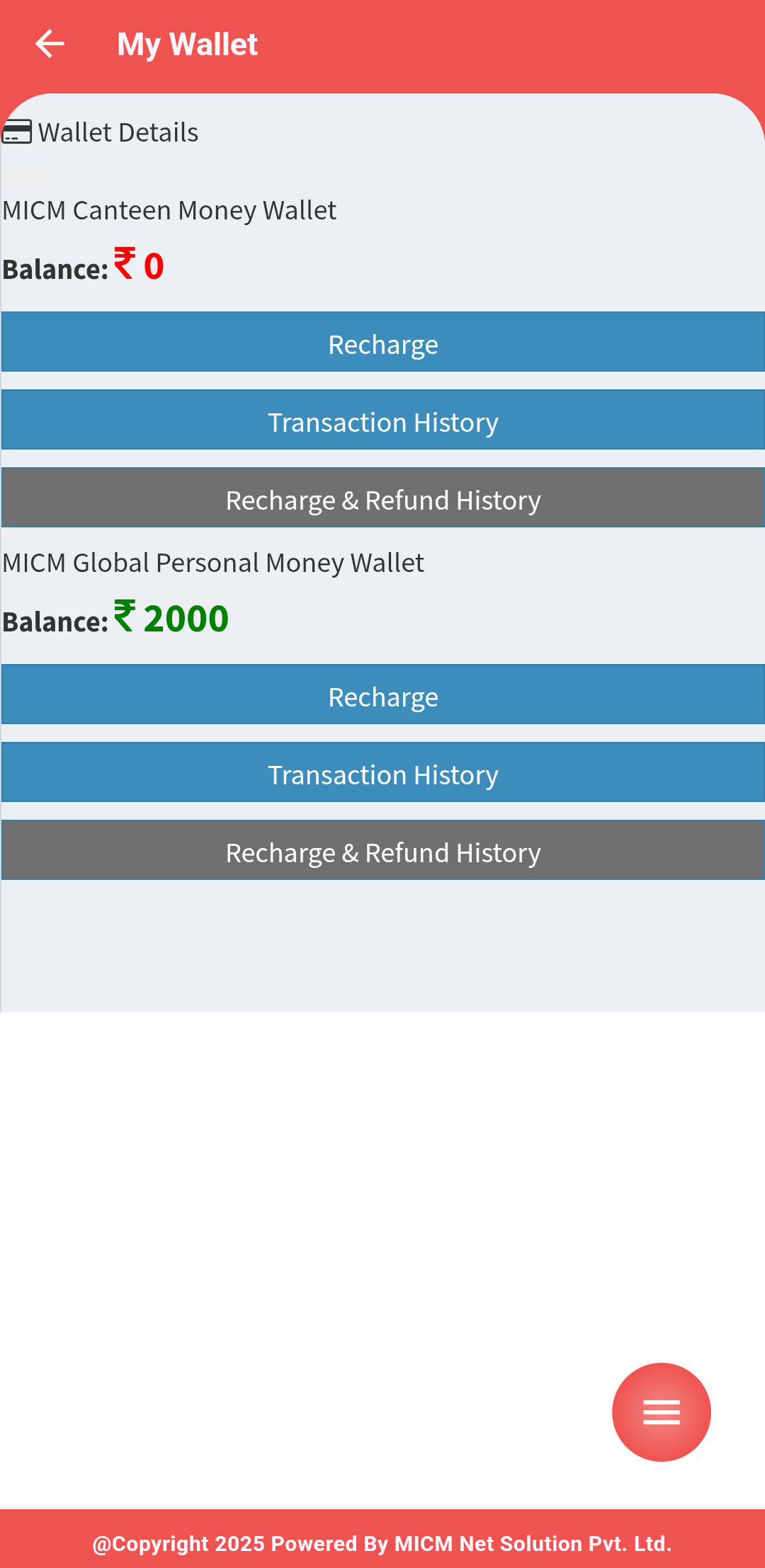Viewport: 765px width, 1568px height.
Task: Open the floating menu button
Action: (661, 1412)
